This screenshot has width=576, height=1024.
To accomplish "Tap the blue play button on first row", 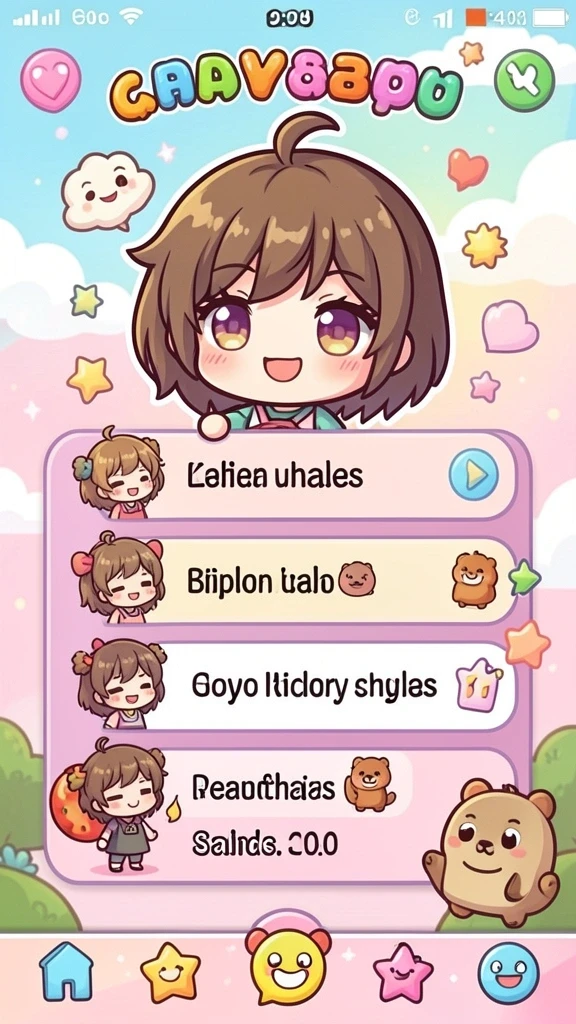I will pyautogui.click(x=473, y=474).
